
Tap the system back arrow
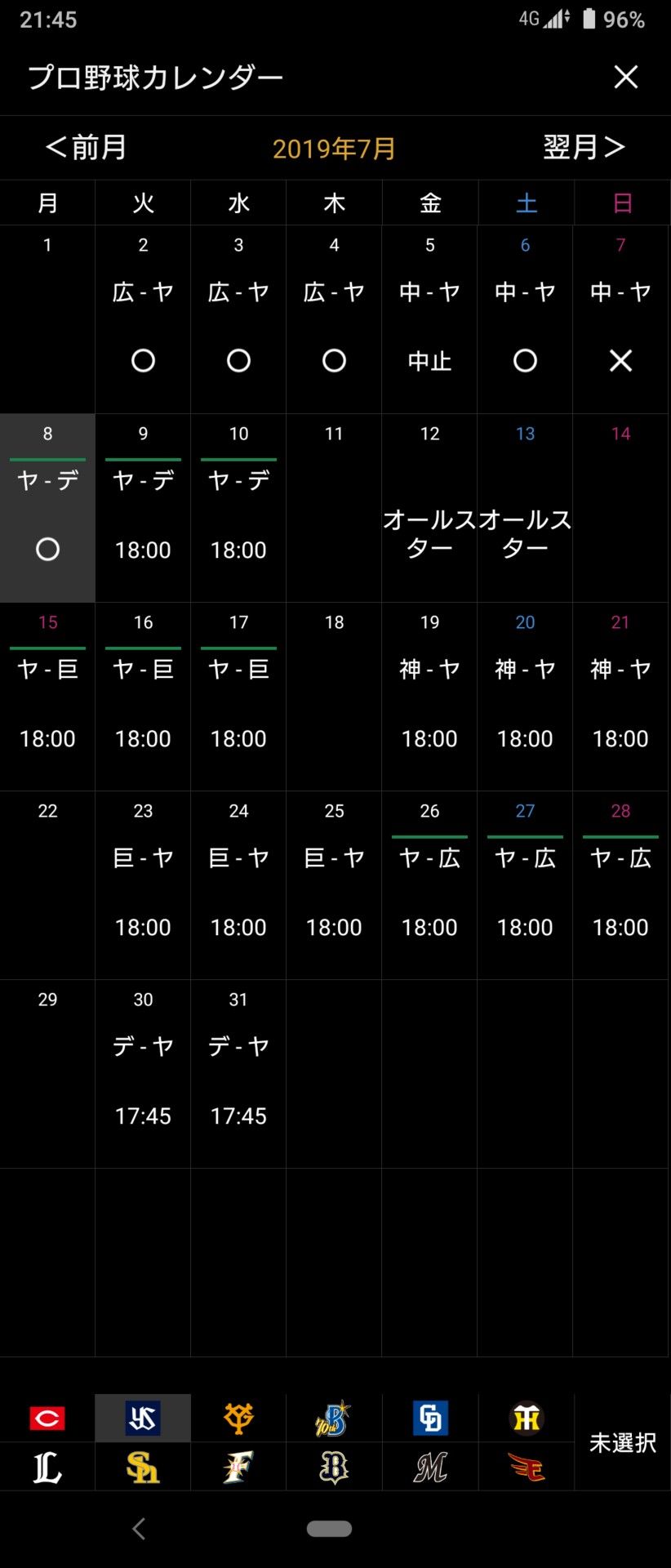click(139, 1529)
